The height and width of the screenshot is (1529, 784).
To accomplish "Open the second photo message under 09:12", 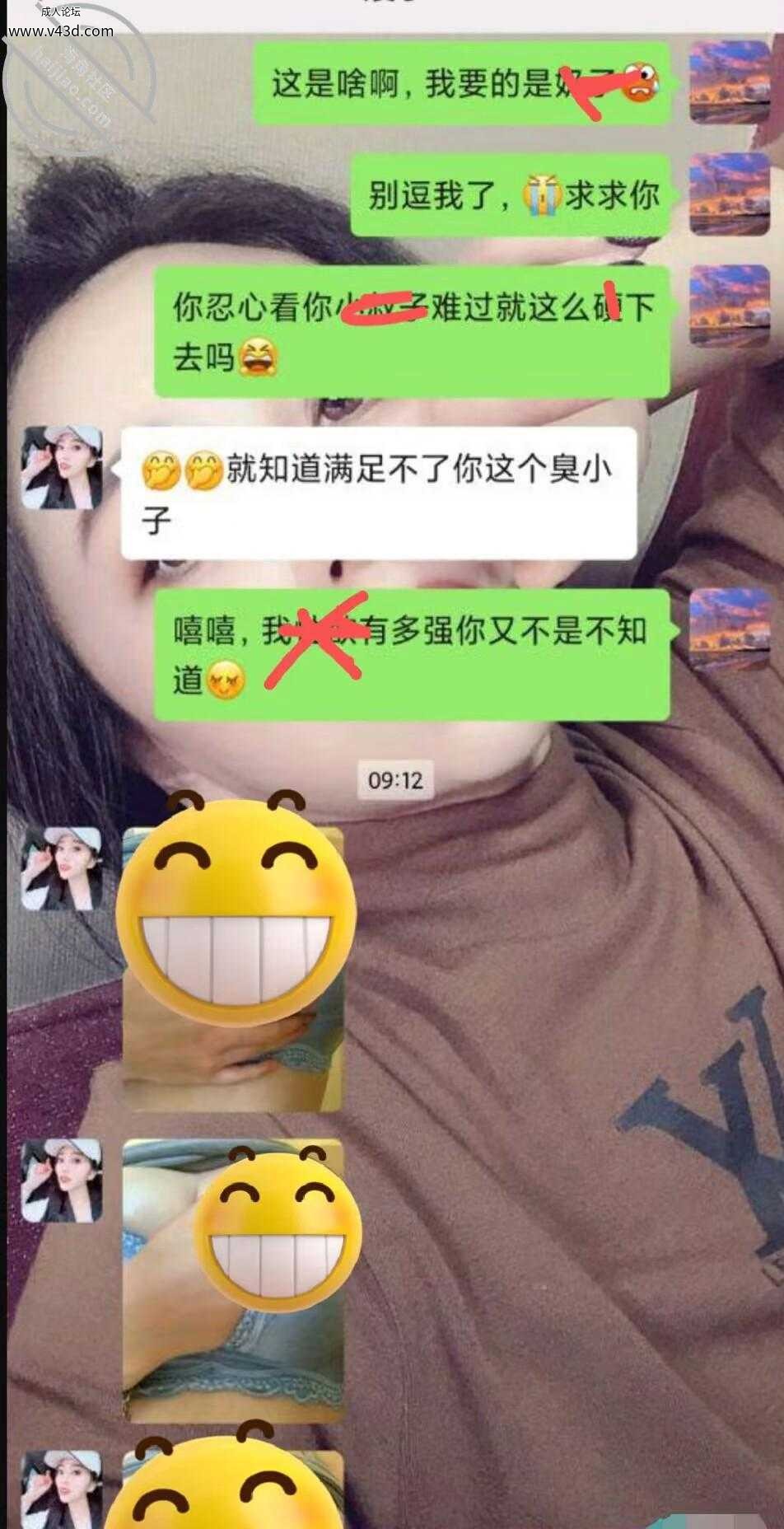I will tap(233, 1281).
